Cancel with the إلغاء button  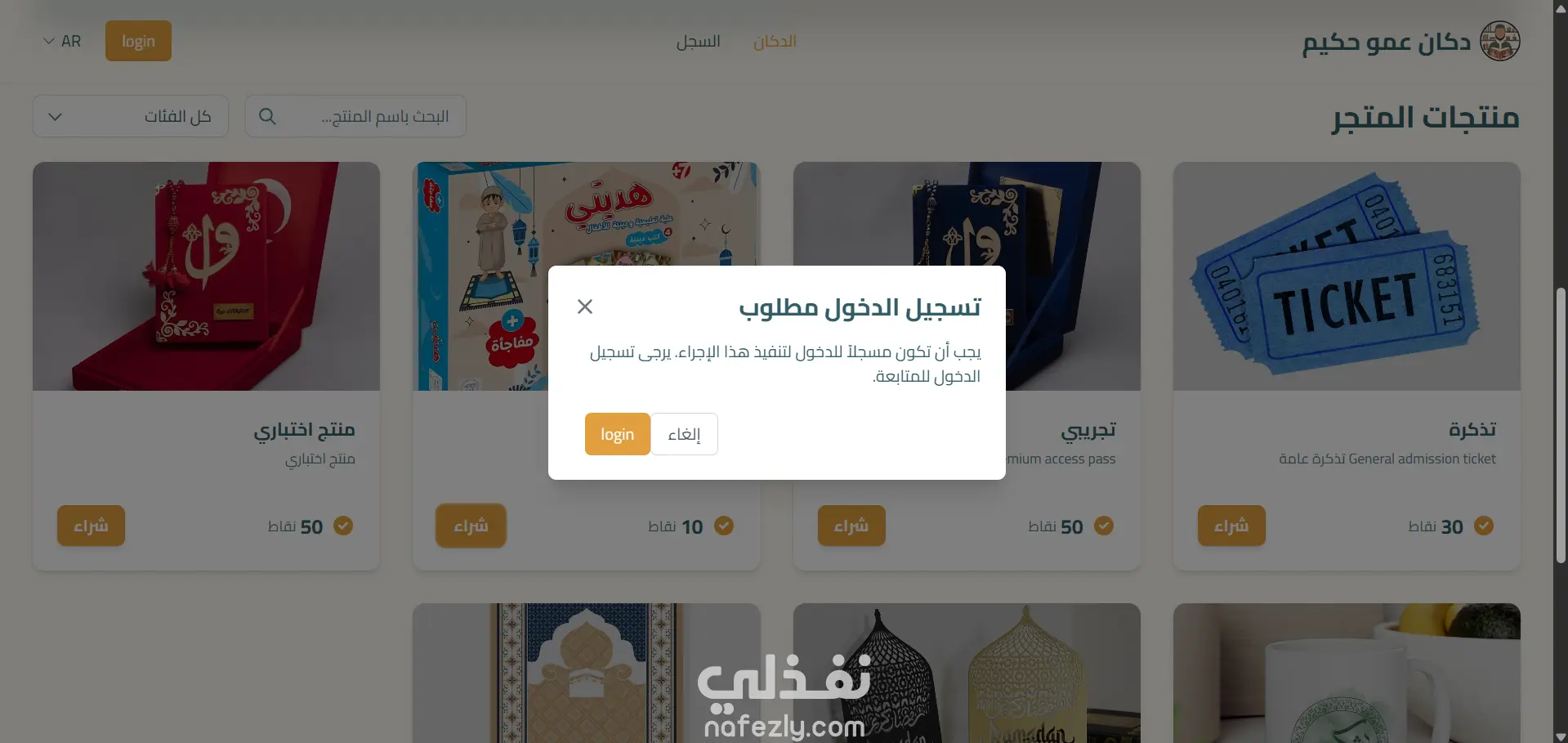pos(684,434)
